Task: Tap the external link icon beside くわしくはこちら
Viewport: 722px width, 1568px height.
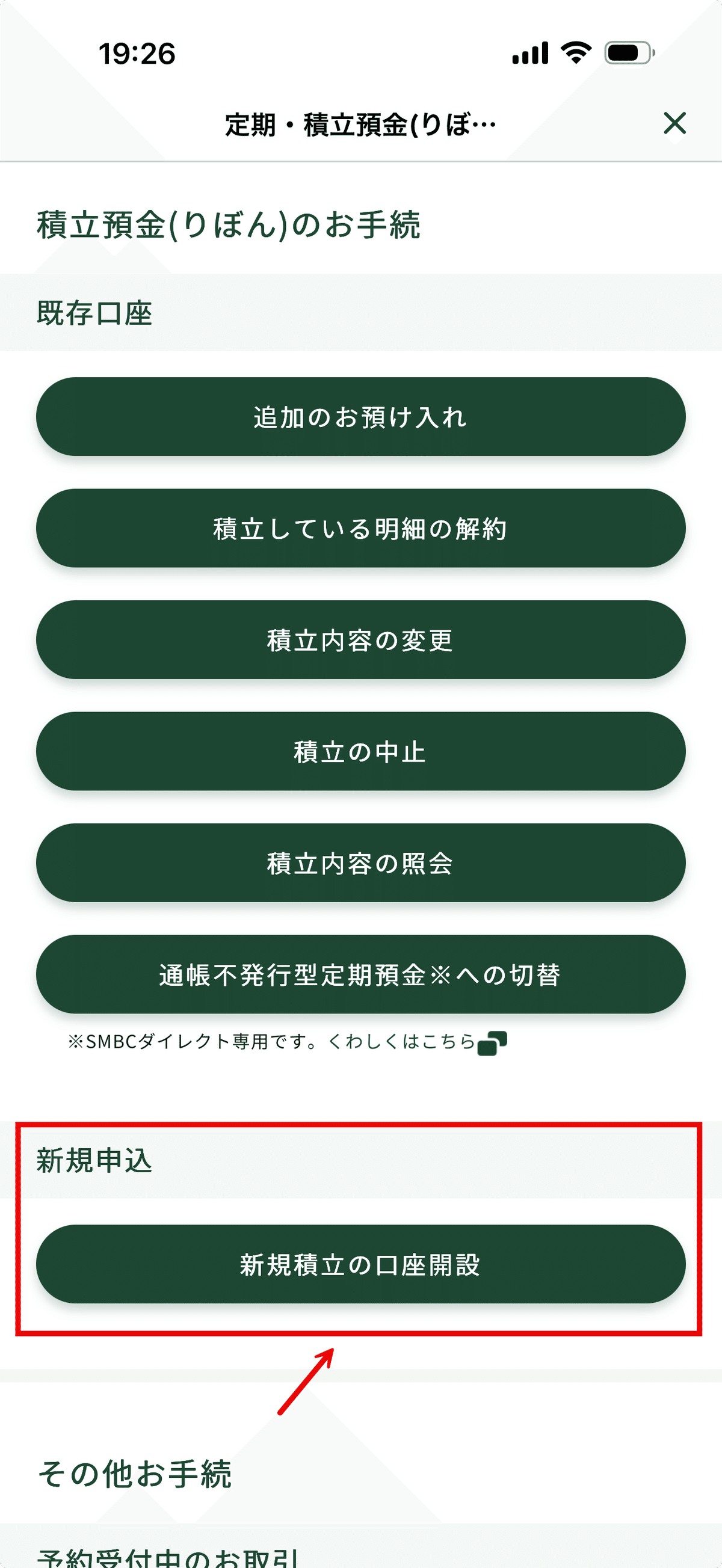Action: pos(495,1041)
